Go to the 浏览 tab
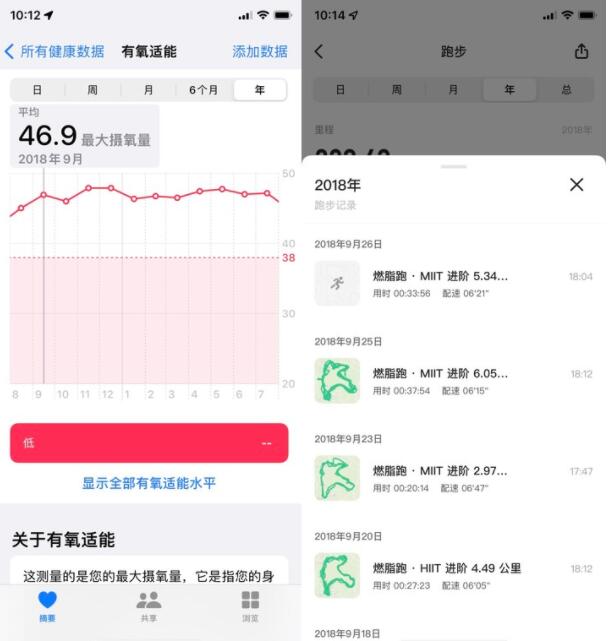Image resolution: width=608 pixels, height=641 pixels. tap(250, 606)
